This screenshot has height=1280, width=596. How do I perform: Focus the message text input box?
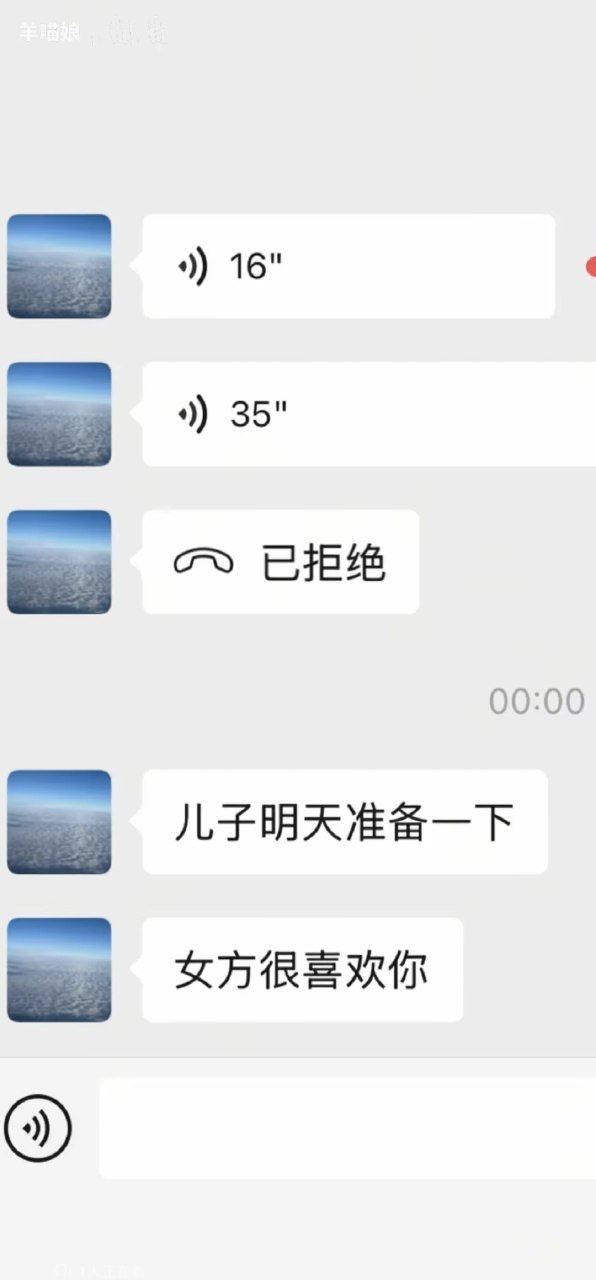click(x=347, y=1128)
